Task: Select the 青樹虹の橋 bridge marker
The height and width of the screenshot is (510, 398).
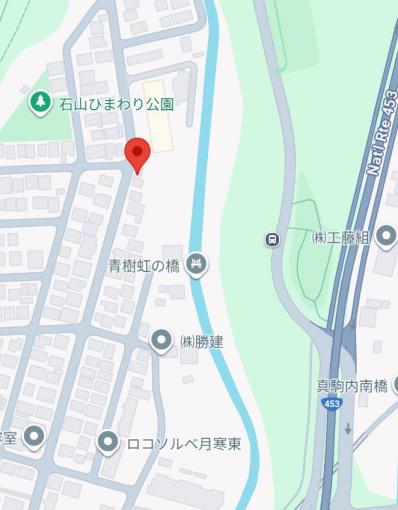Action: [197, 266]
